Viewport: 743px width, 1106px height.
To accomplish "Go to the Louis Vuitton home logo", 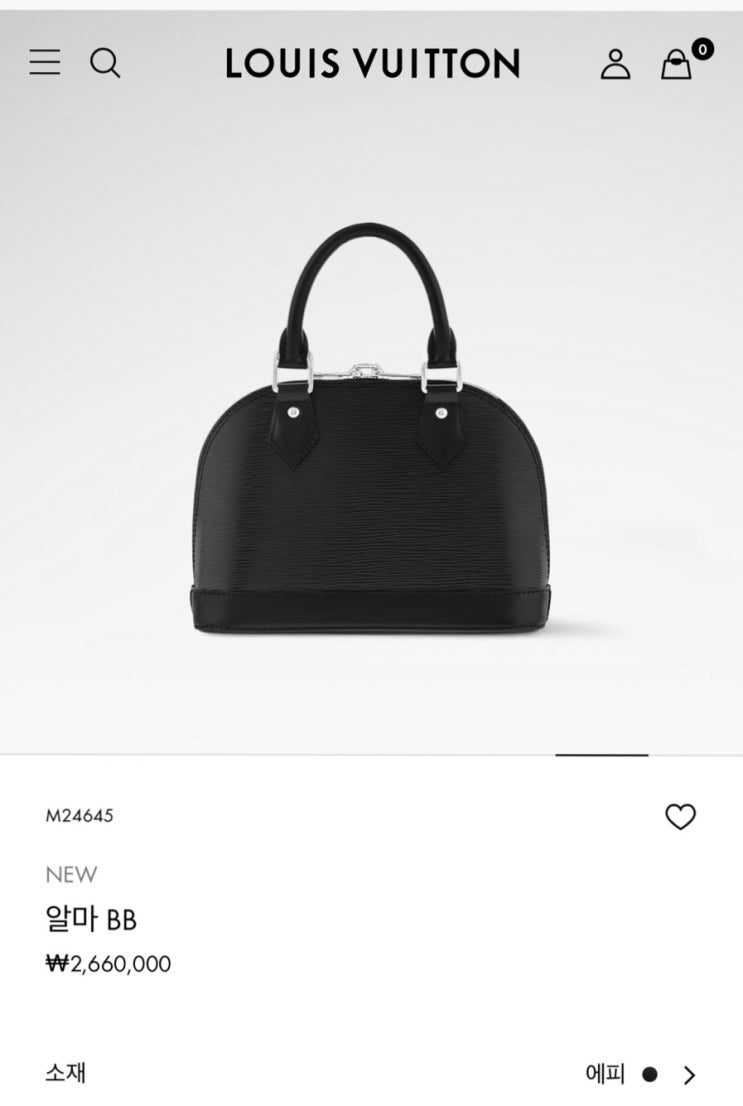I will (372, 64).
